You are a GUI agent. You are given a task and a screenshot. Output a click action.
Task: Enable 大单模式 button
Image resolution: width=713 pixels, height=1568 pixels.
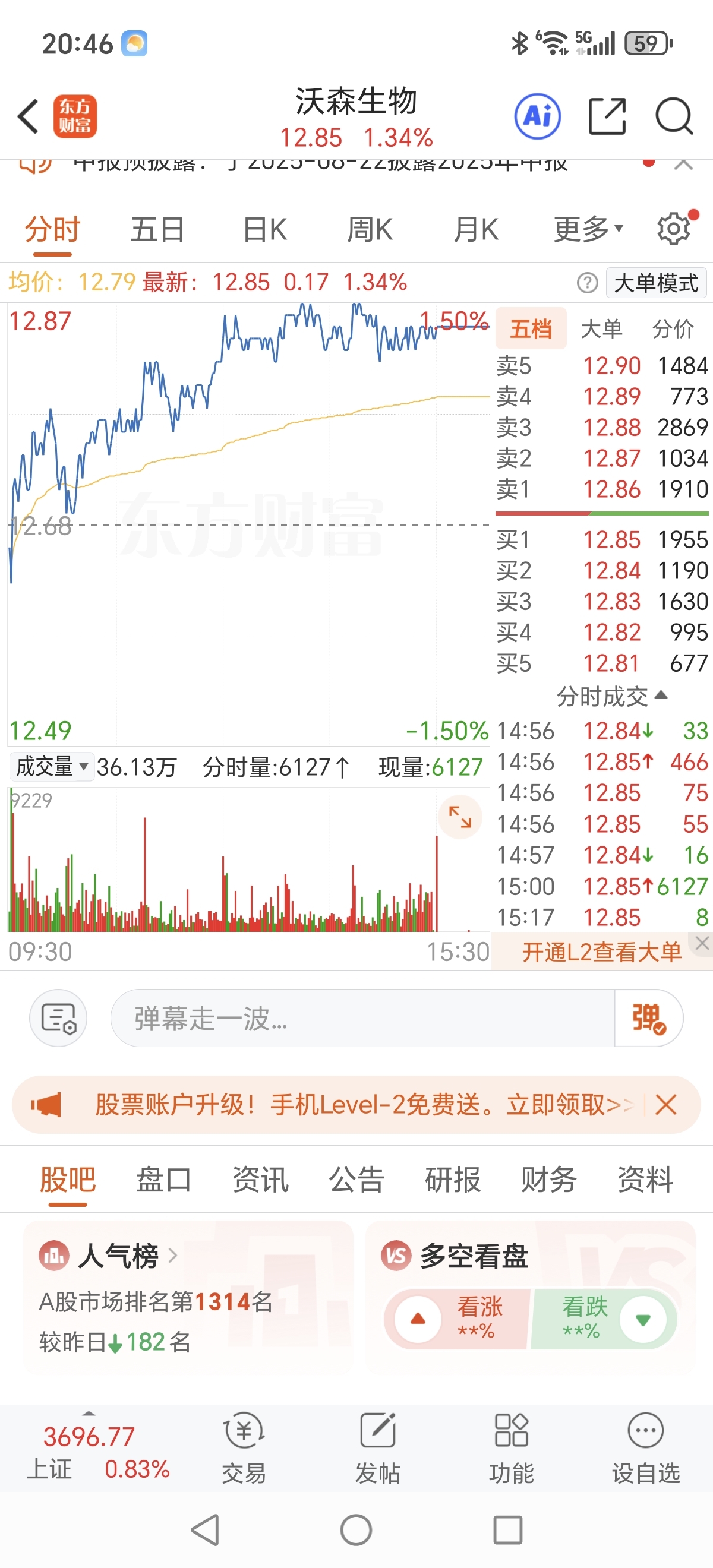point(656,283)
